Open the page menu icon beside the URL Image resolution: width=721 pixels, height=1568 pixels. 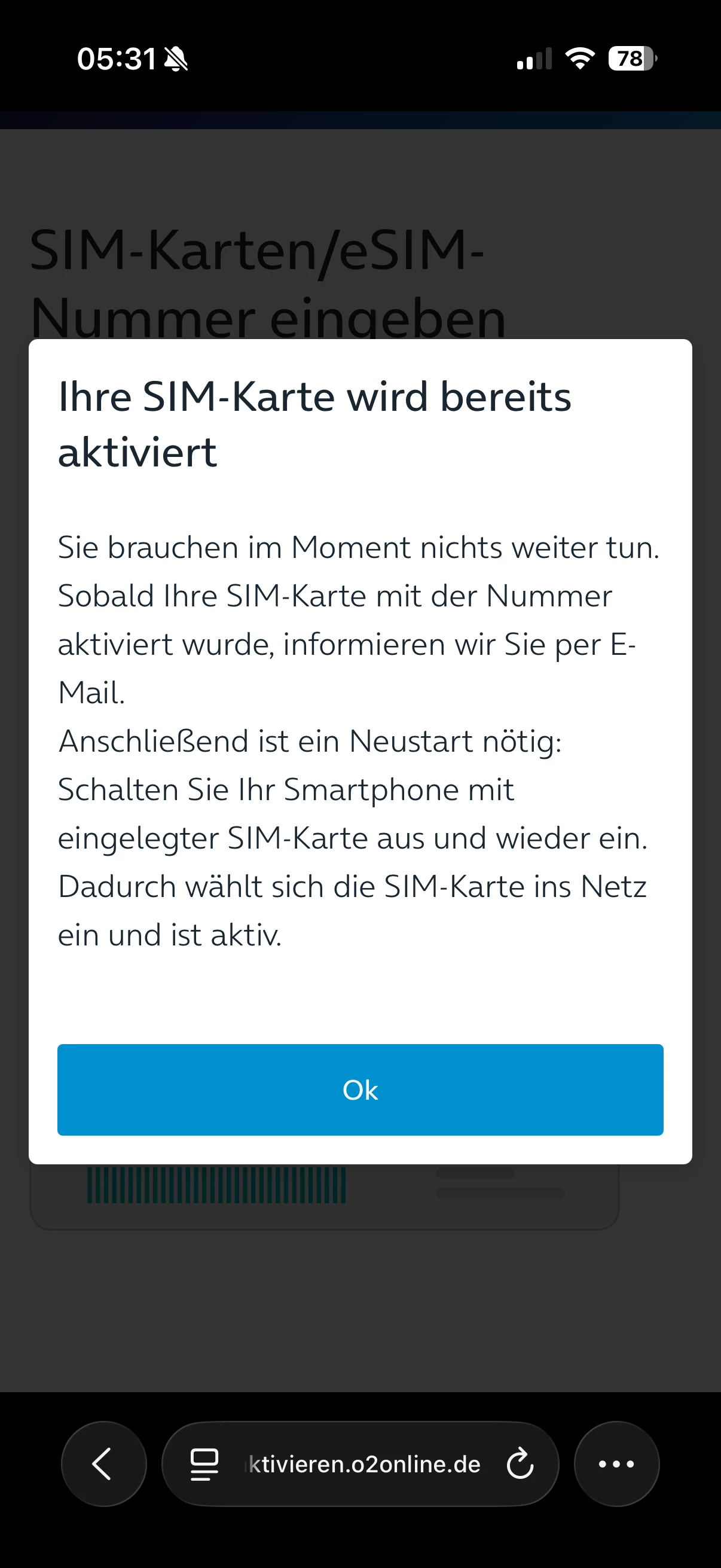204,1463
